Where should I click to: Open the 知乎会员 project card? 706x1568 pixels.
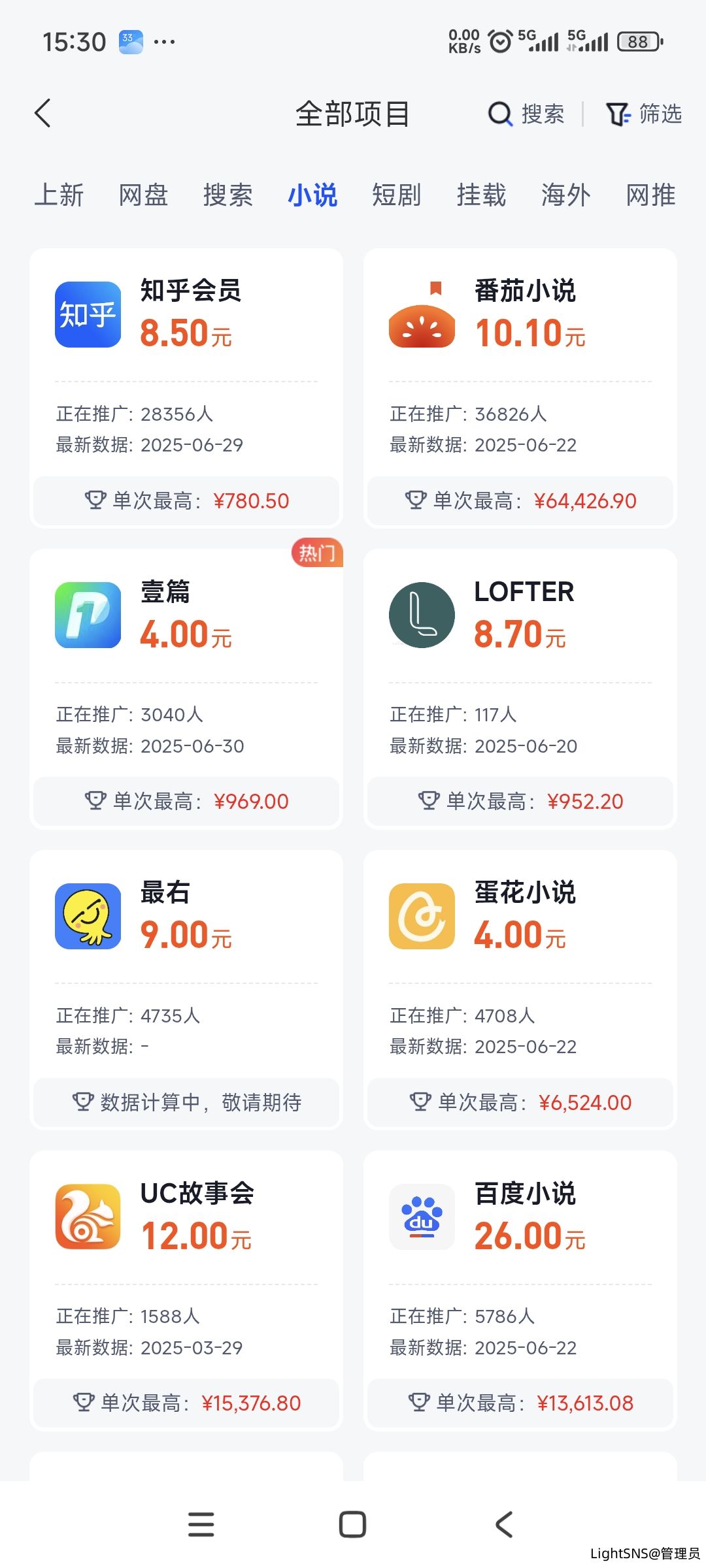point(186,388)
